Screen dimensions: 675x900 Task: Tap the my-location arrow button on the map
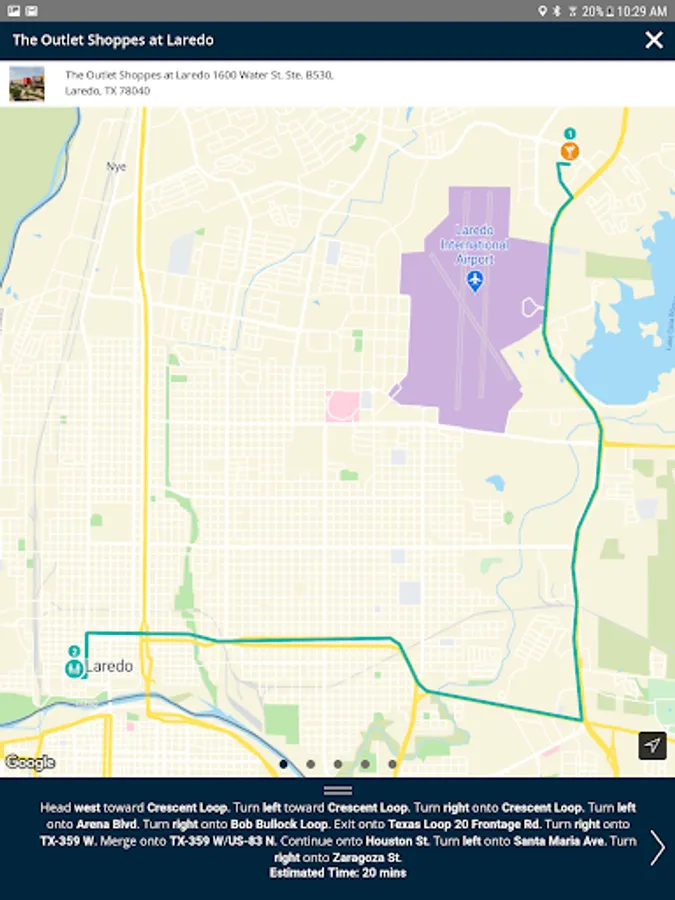coord(653,745)
